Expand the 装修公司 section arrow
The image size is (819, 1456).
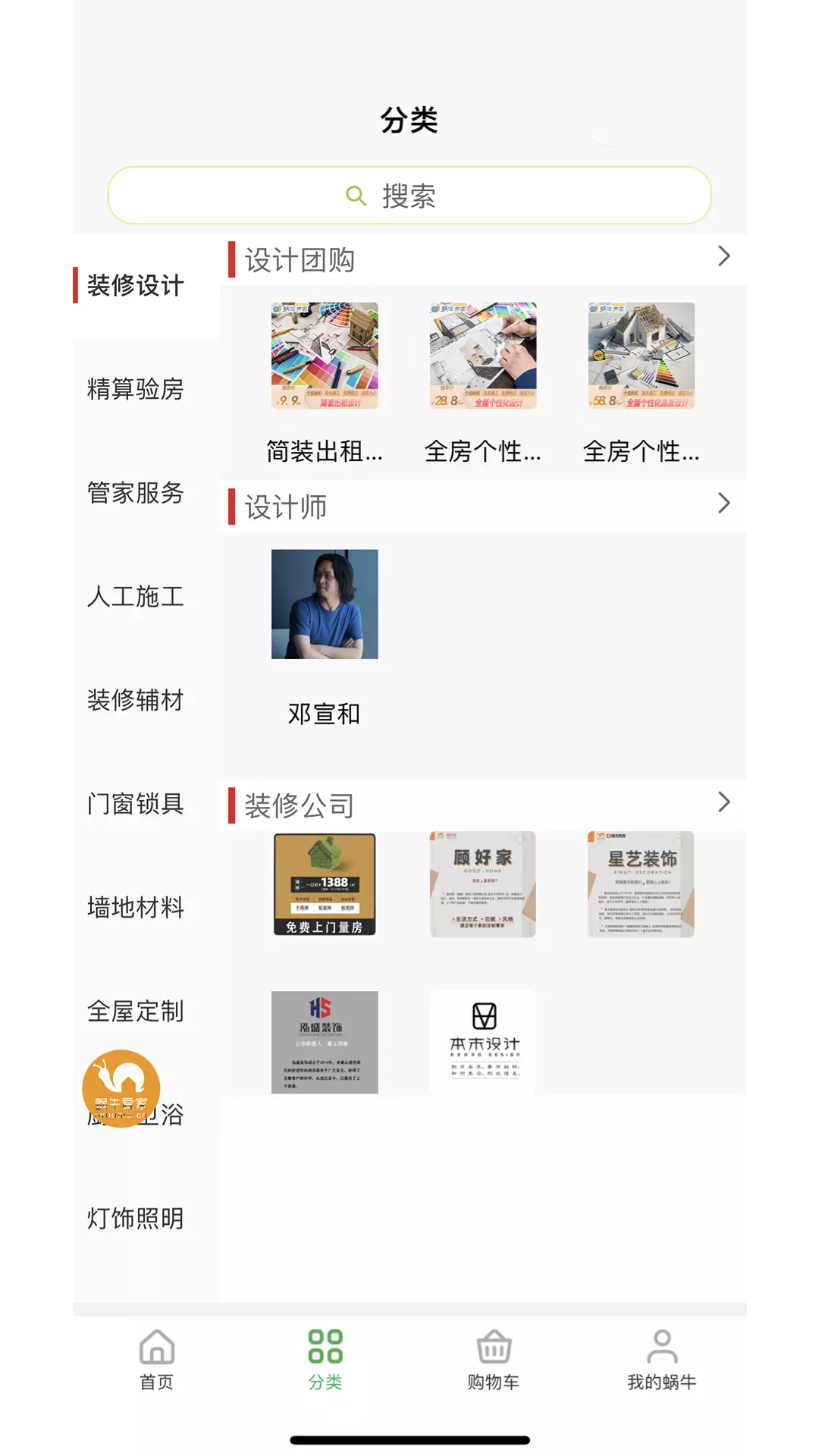coord(724,802)
